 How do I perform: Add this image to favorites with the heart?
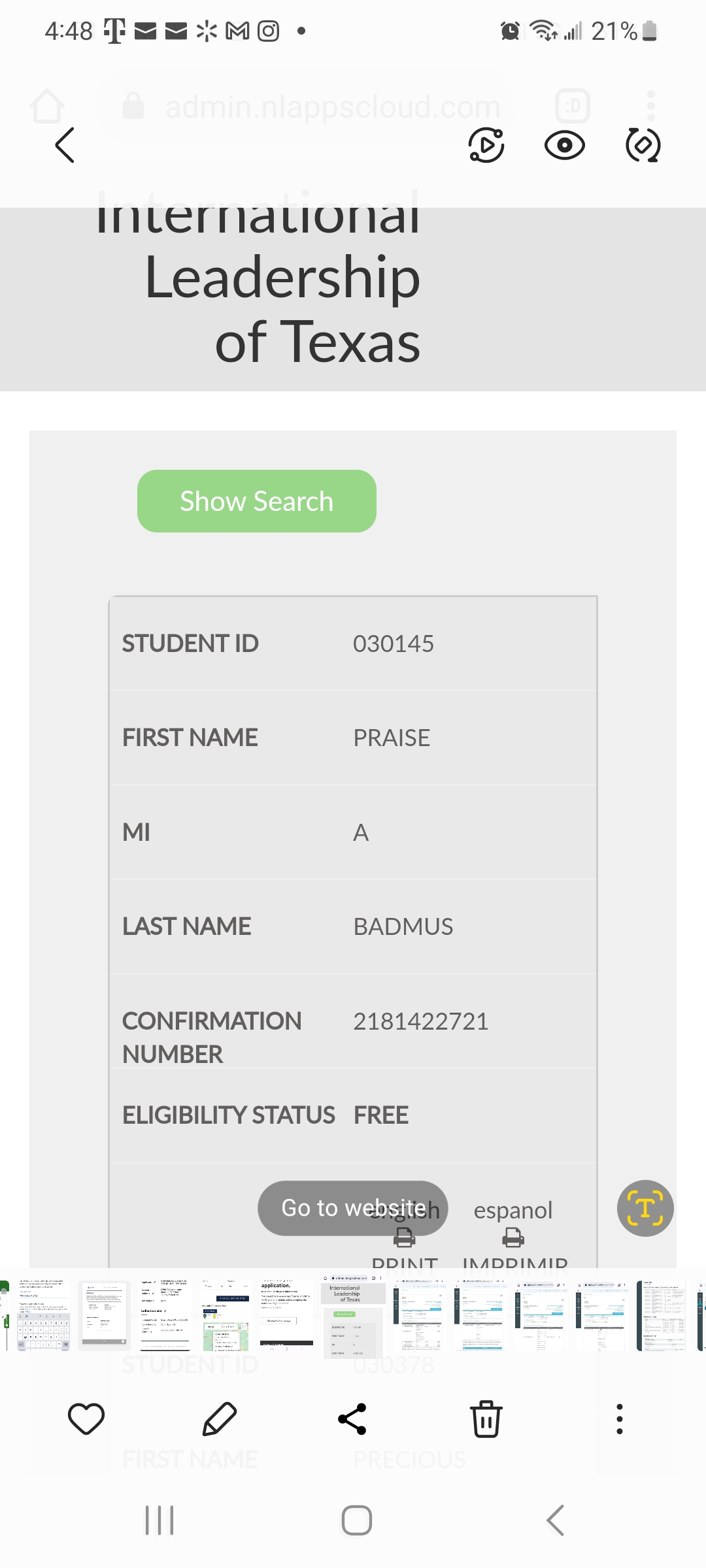click(x=86, y=1419)
